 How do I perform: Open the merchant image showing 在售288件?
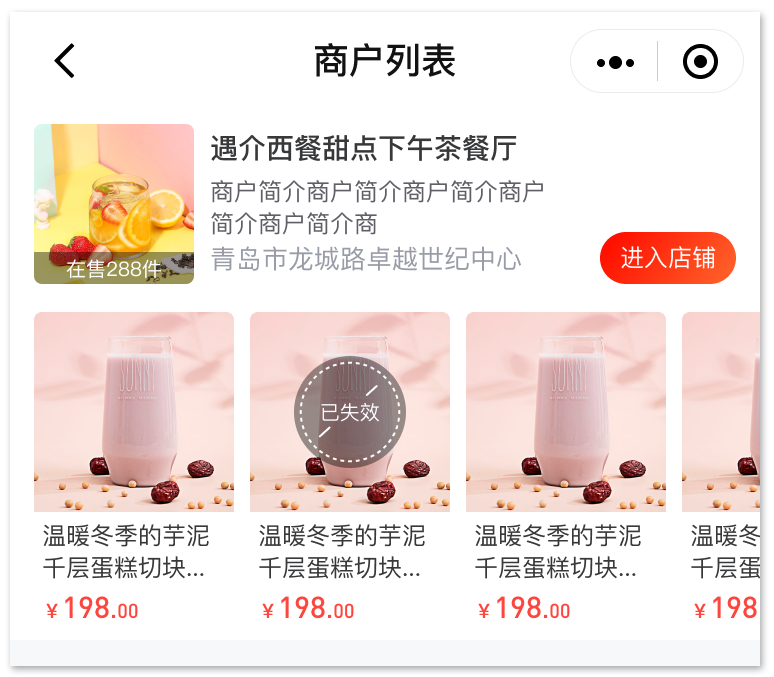tap(114, 204)
